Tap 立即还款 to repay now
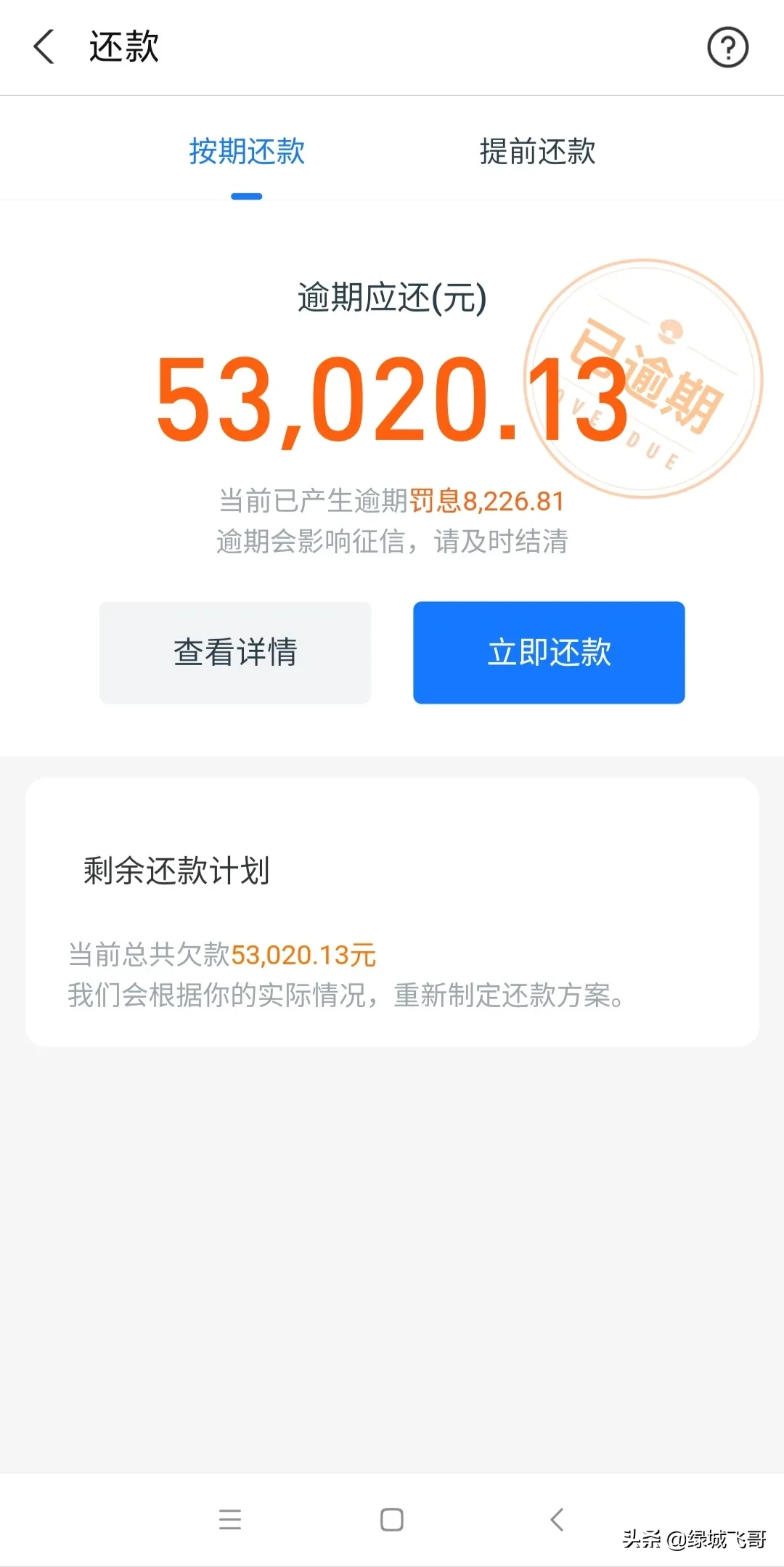The image size is (784, 1567). pos(549,652)
